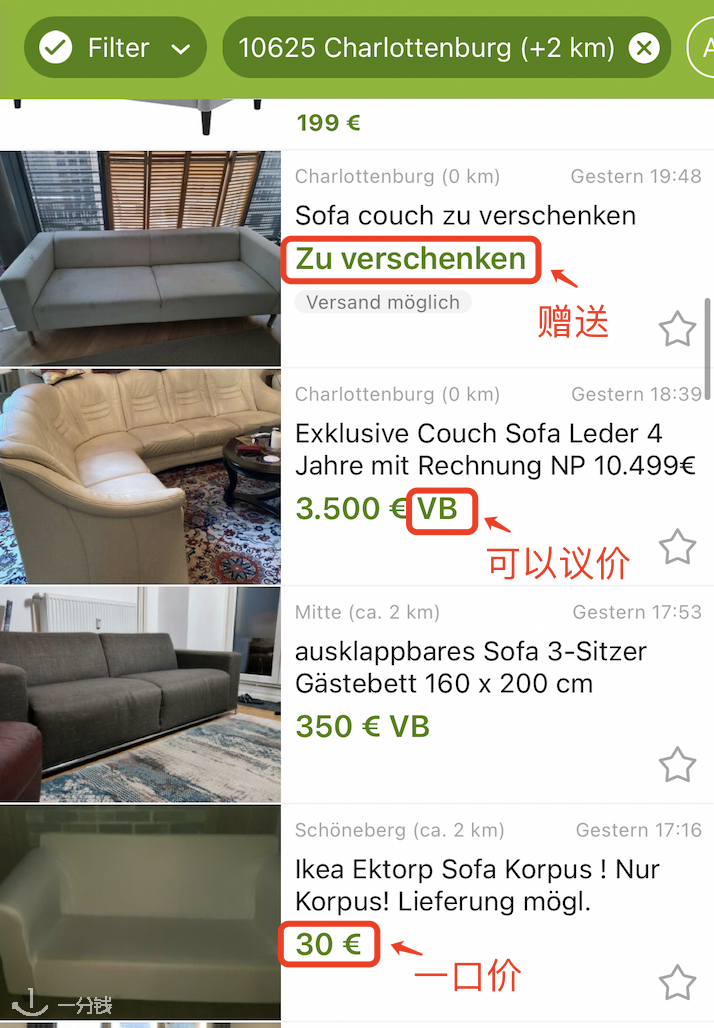Favorite the Ikea Ektorp Sofa Korpus listing
The width and height of the screenshot is (714, 1028).
[x=677, y=982]
